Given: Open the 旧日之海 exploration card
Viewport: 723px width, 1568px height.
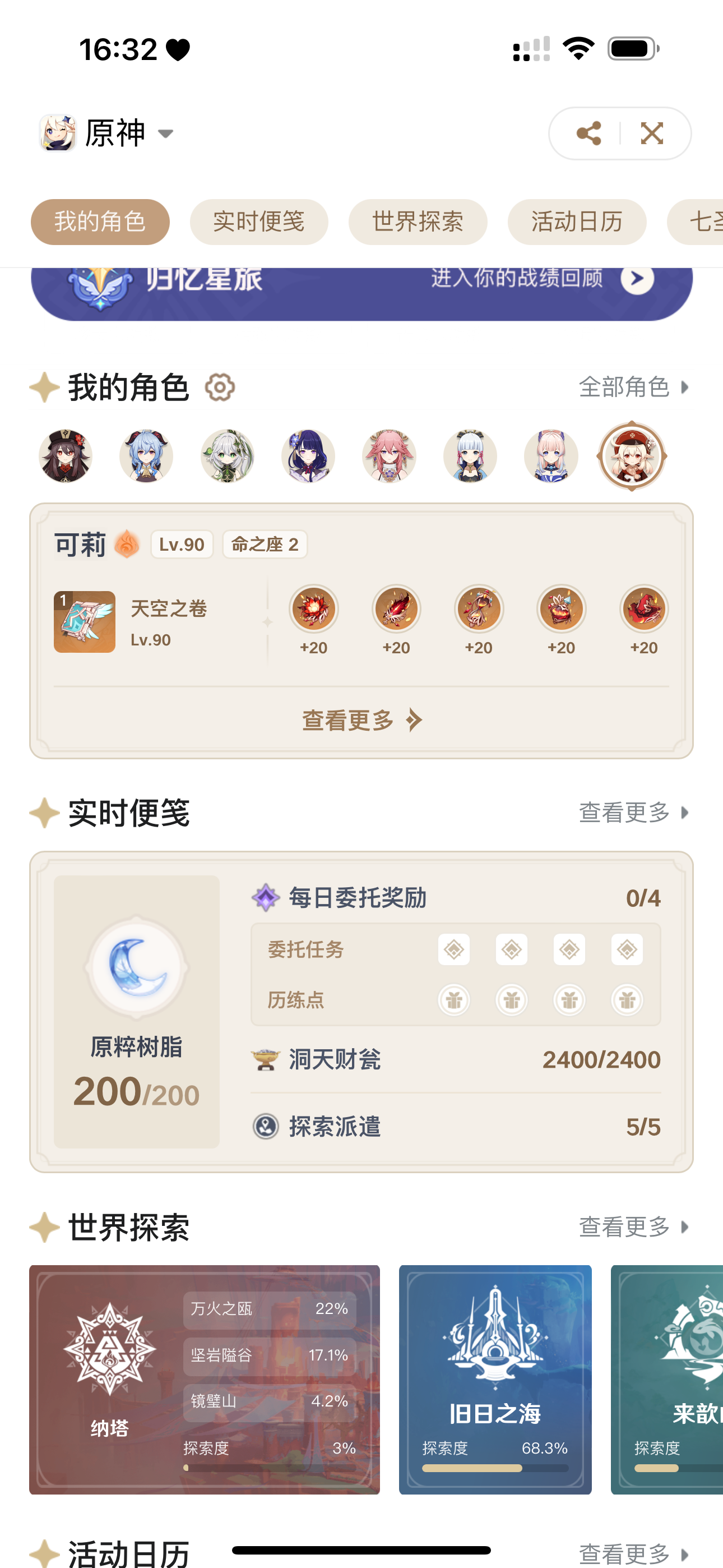Looking at the screenshot, I should click(495, 1380).
